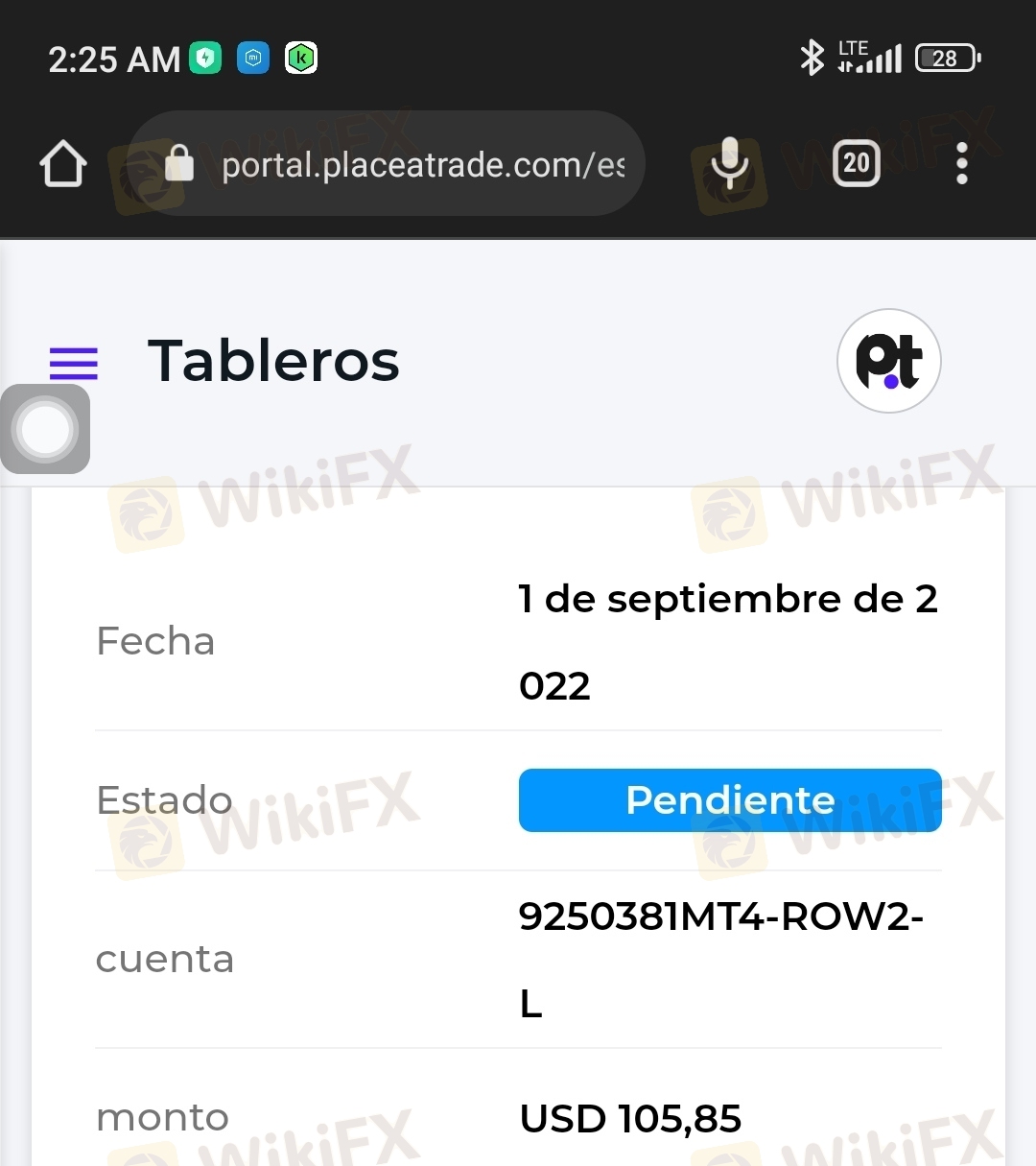Go to the browser home page
1036x1166 pixels.
[63, 164]
